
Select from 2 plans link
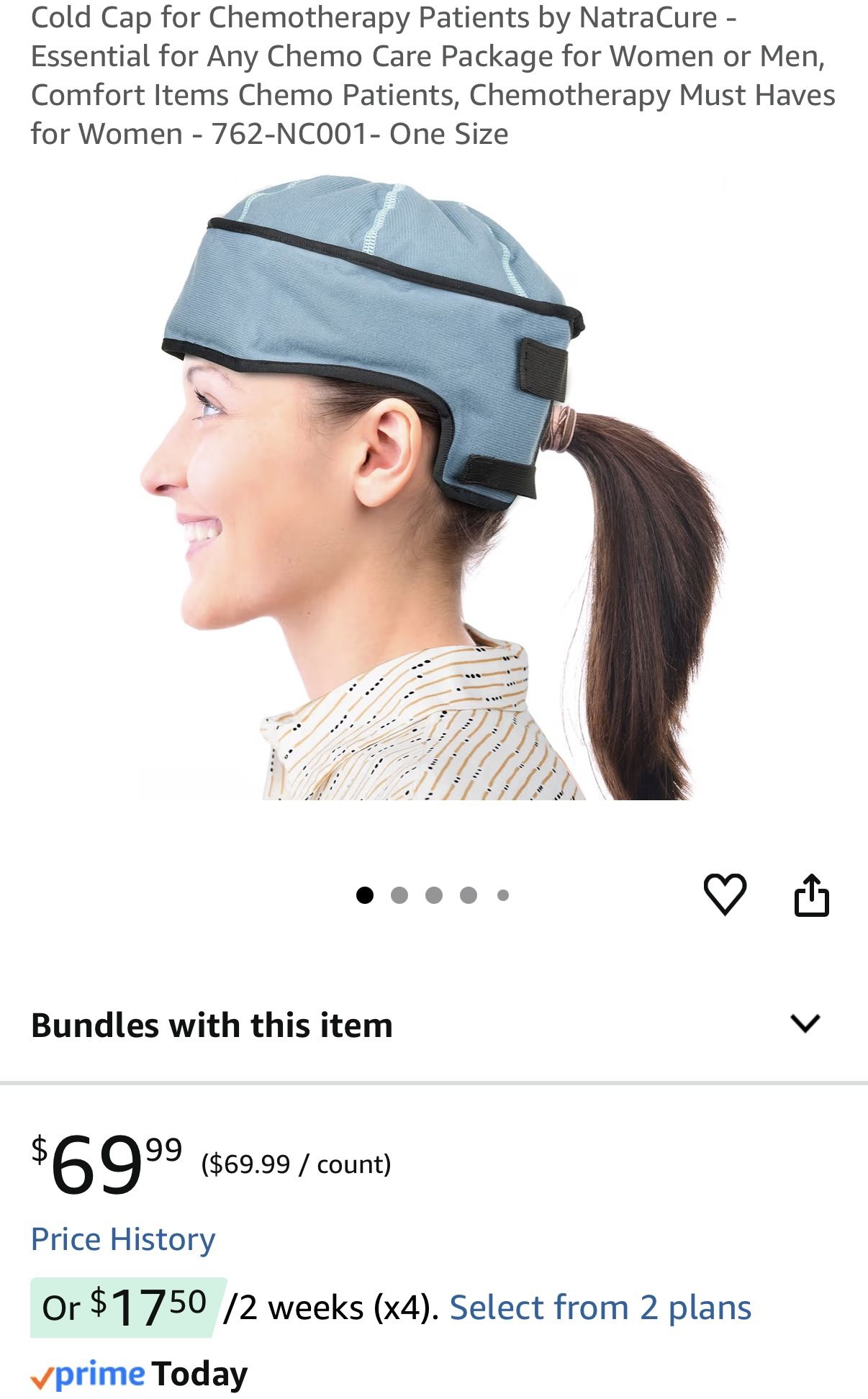coord(600,1307)
